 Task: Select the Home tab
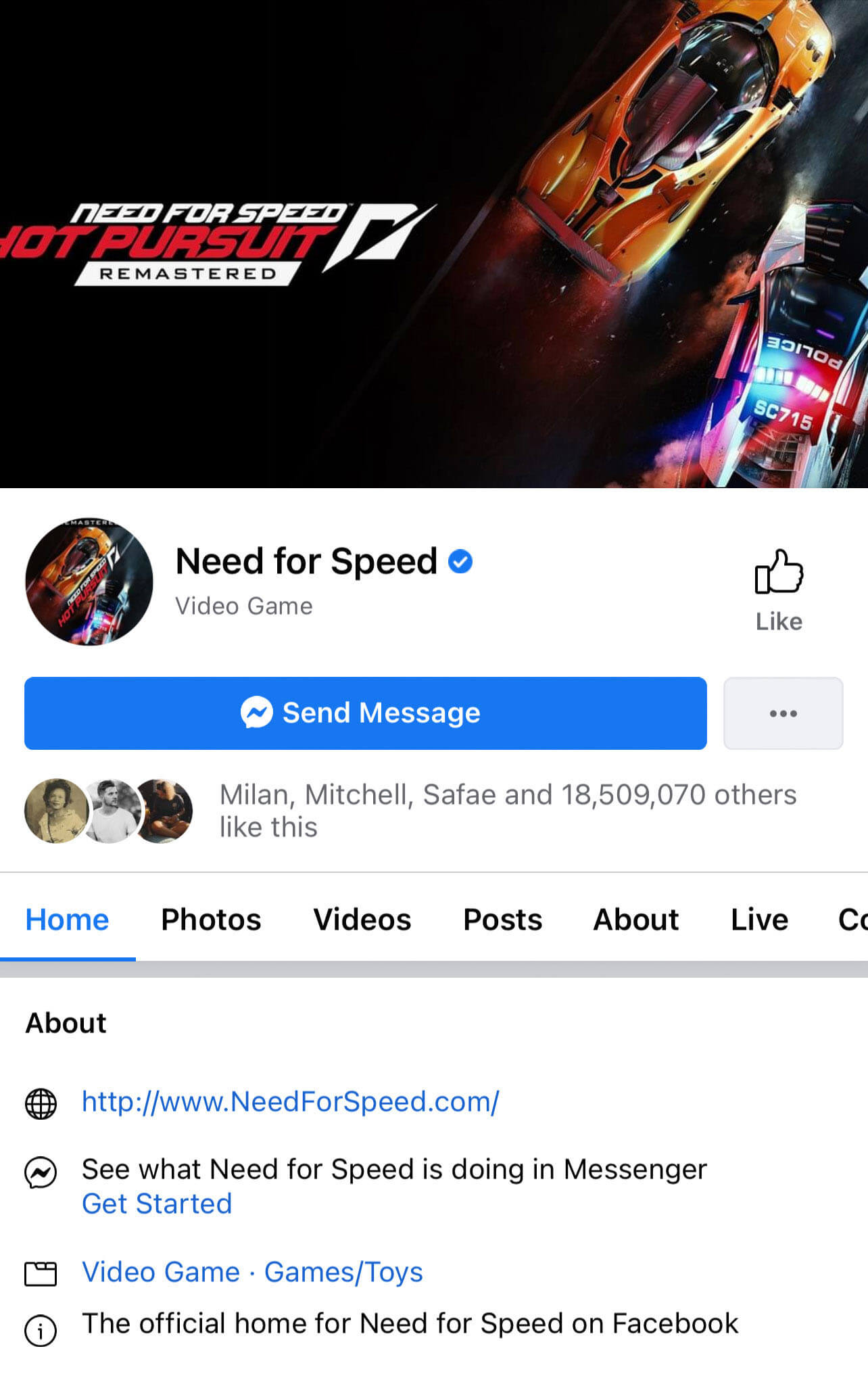pos(67,920)
